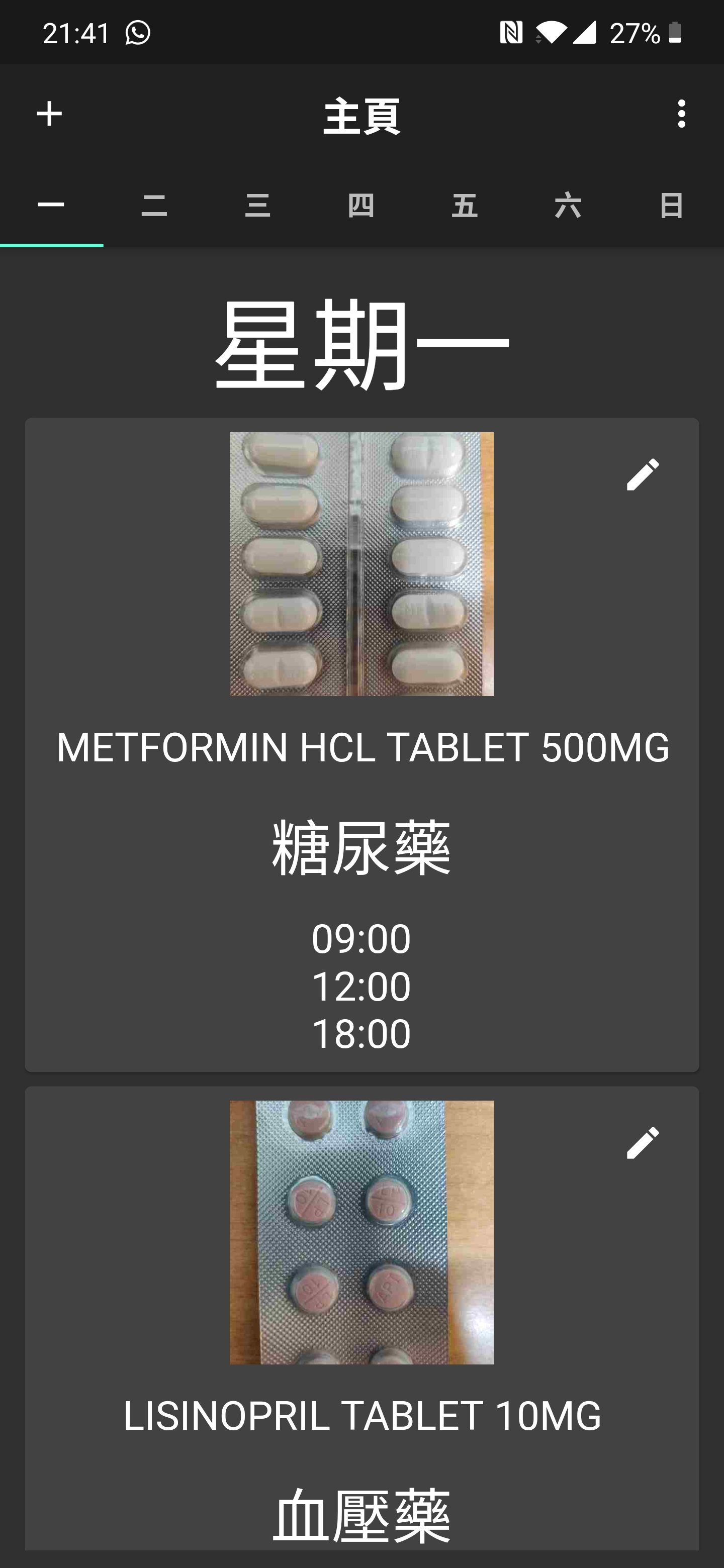Image resolution: width=724 pixels, height=1568 pixels.
Task: Open the overflow menu
Action: 681,114
